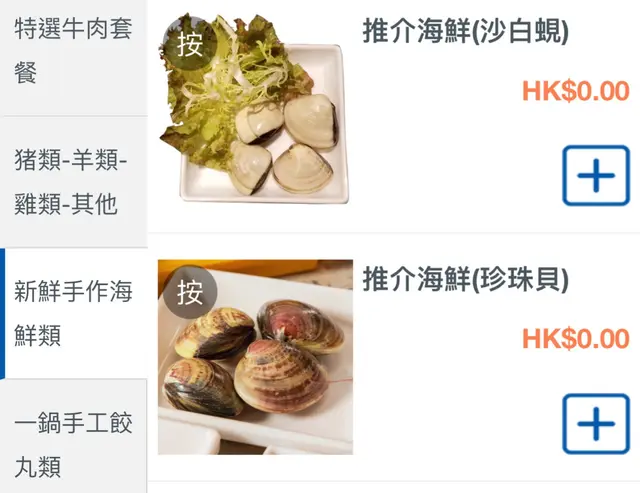This screenshot has height=493, width=640.
Task: Add 推介海鮮(珍珠貝) with plus button
Action: tap(596, 424)
